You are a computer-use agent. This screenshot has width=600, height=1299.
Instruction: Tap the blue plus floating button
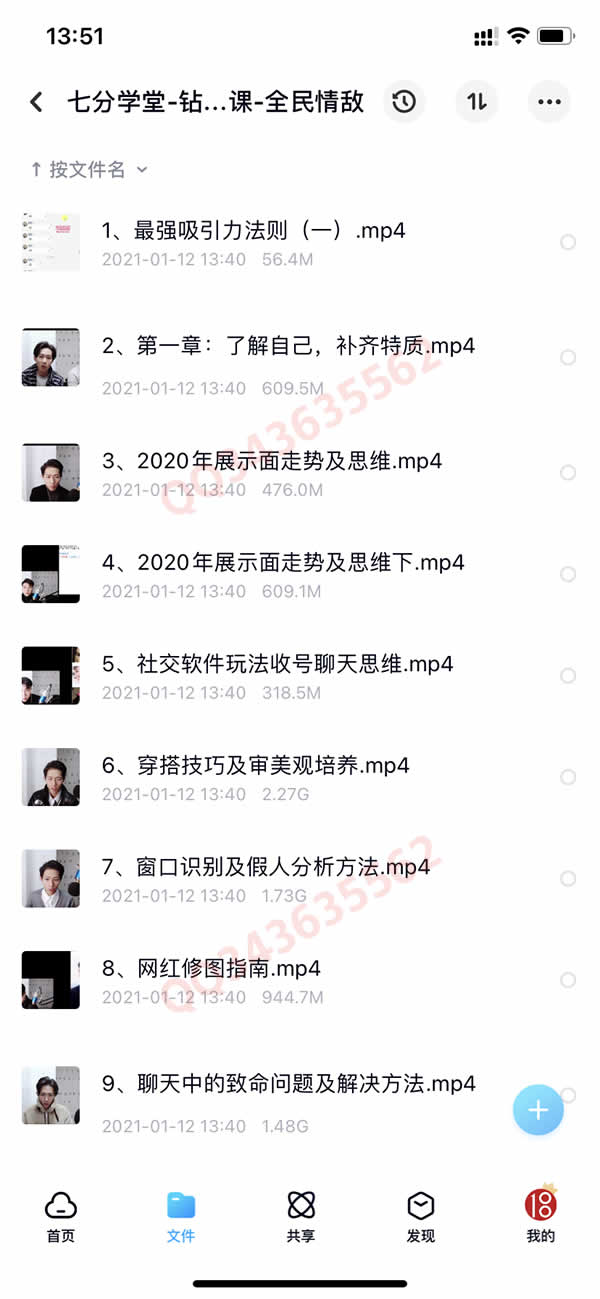(538, 1110)
